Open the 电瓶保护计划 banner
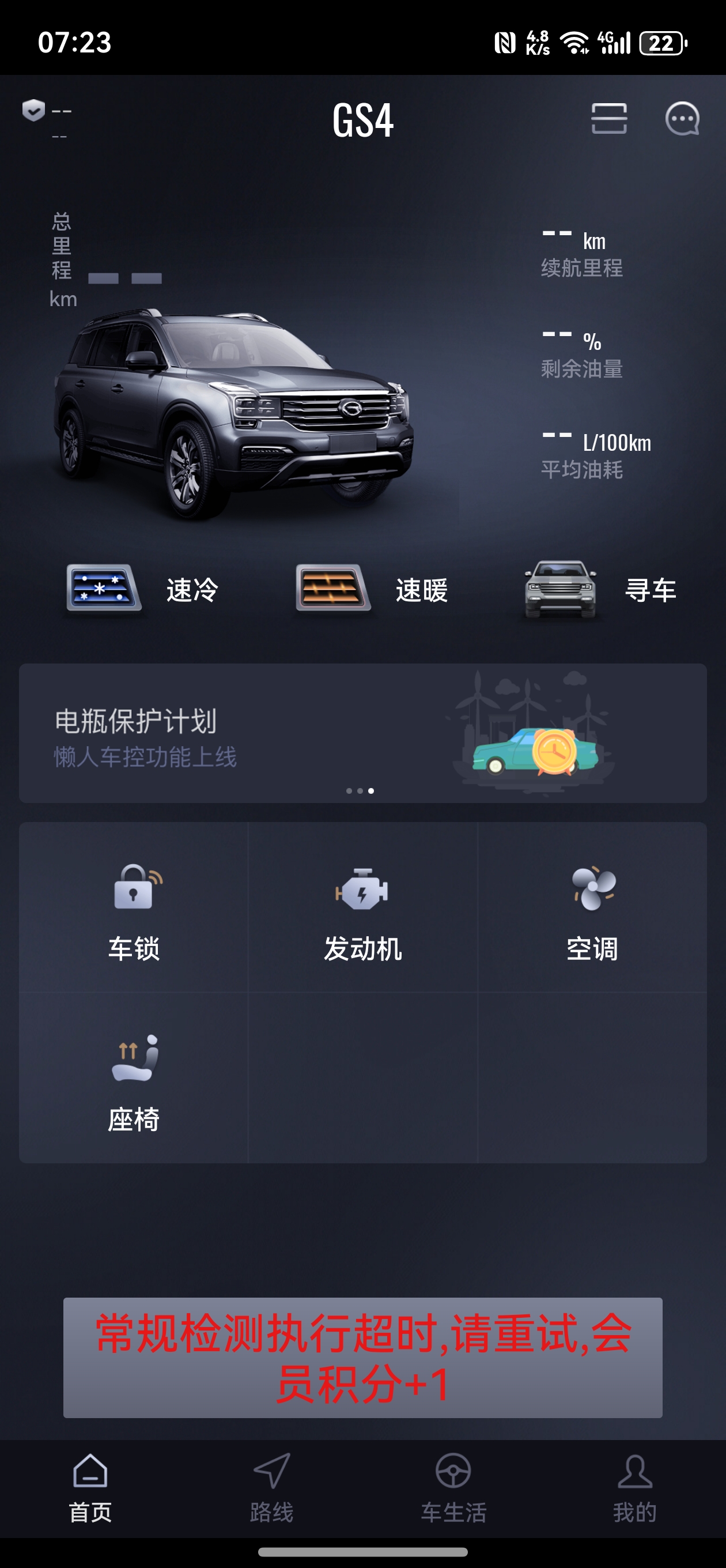Viewport: 726px width, 1568px height. coord(362,733)
